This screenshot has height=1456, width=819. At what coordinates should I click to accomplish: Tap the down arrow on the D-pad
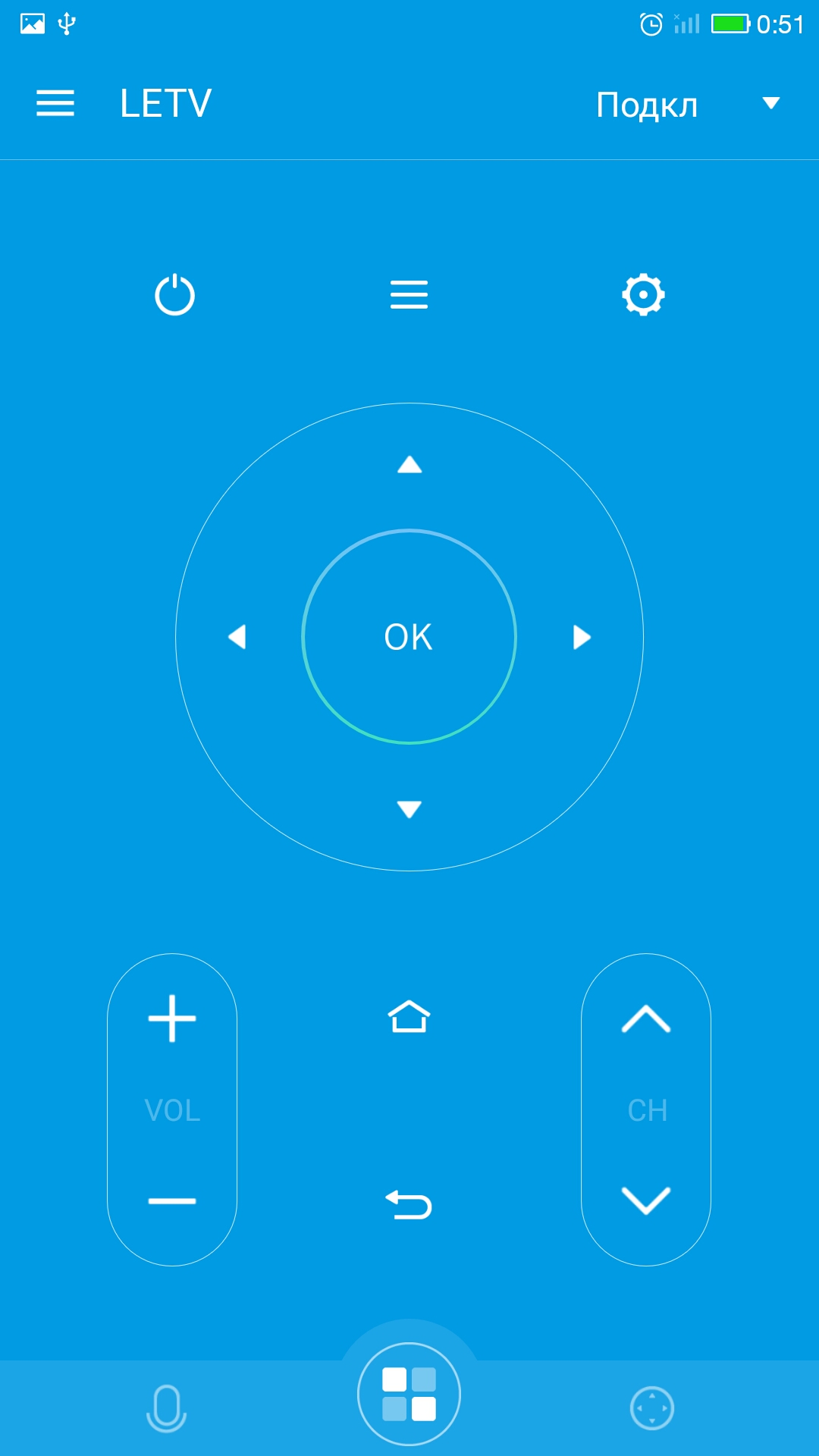pos(409,809)
